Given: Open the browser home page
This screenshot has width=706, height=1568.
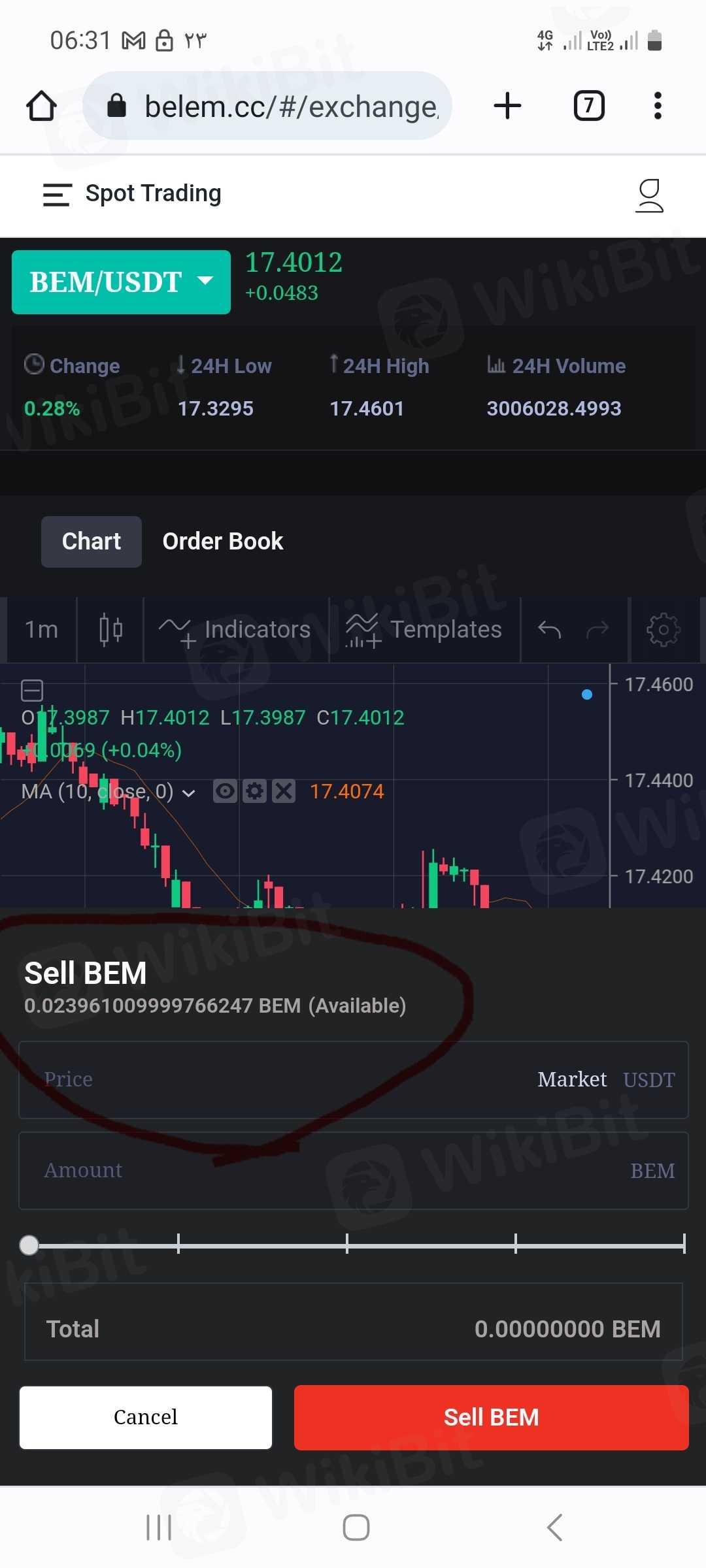Looking at the screenshot, I should [x=41, y=106].
